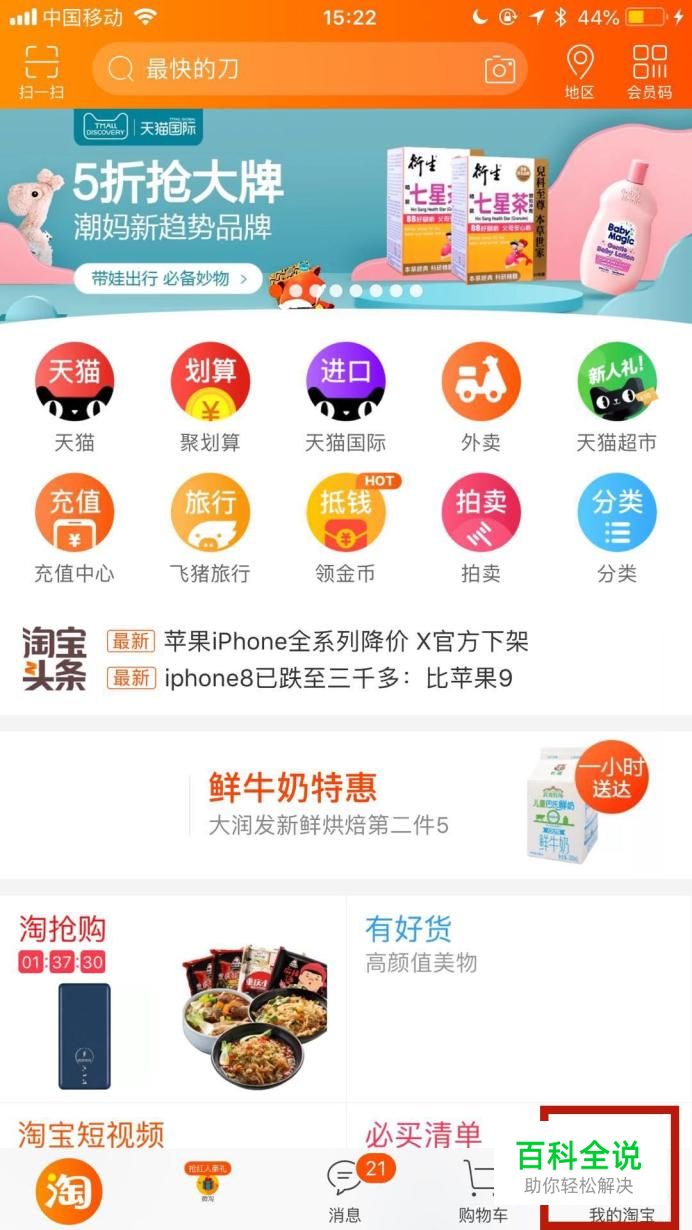Open the 拍卖 auction shortcut
The height and width of the screenshot is (1230, 692).
(480, 527)
